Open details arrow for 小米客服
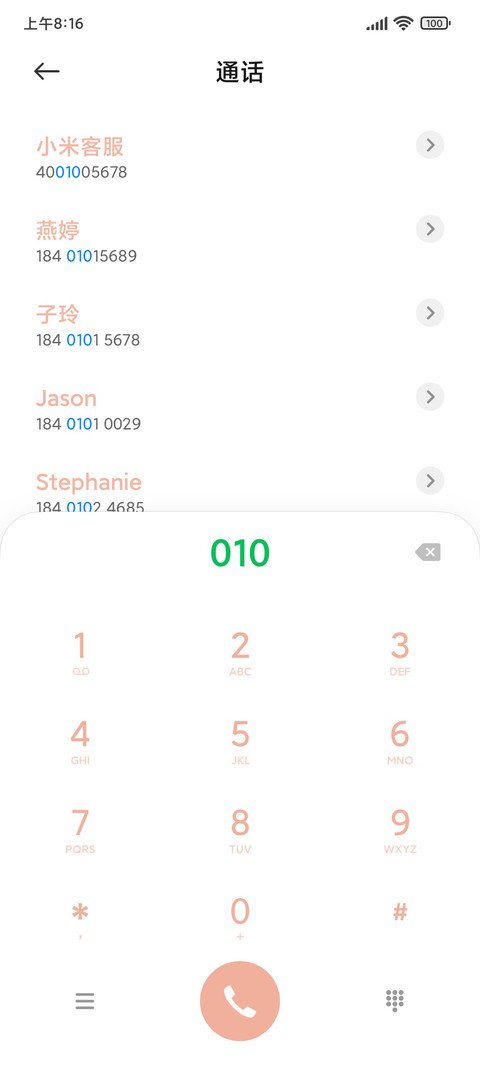 coord(430,145)
